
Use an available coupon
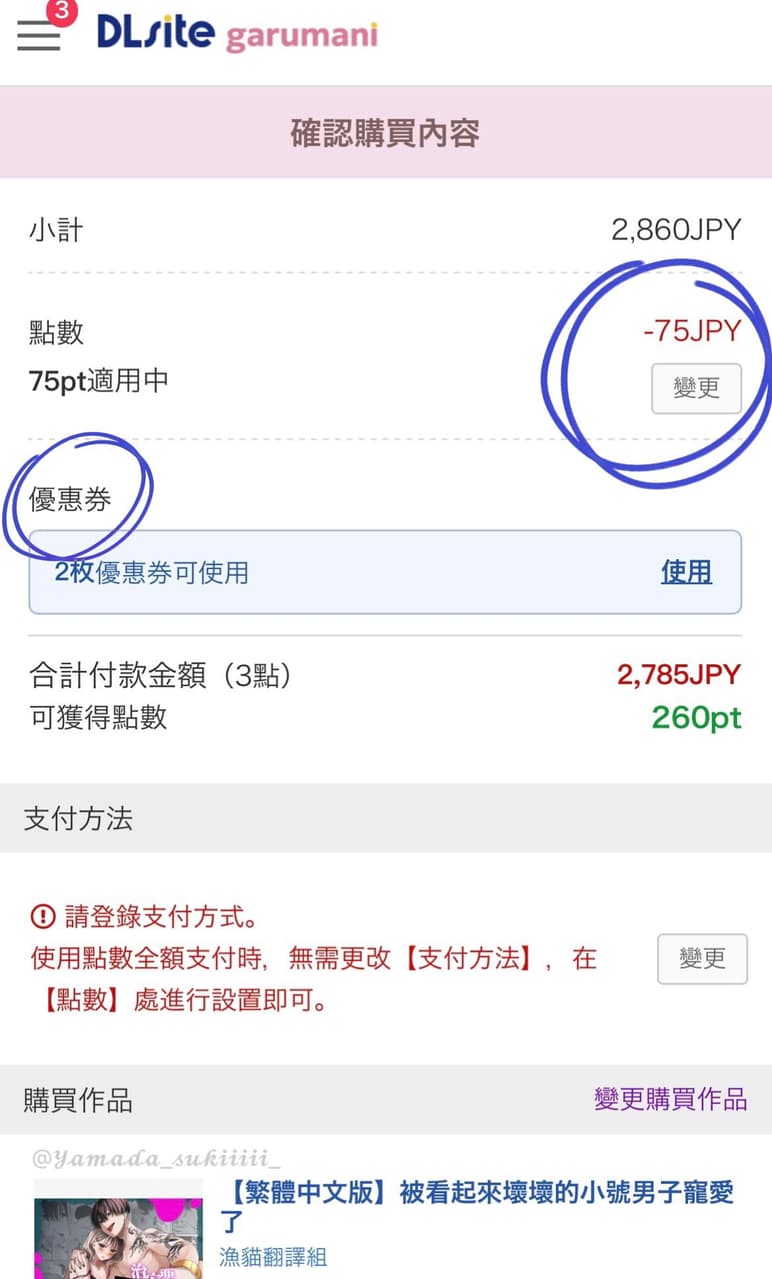pyautogui.click(x=686, y=572)
